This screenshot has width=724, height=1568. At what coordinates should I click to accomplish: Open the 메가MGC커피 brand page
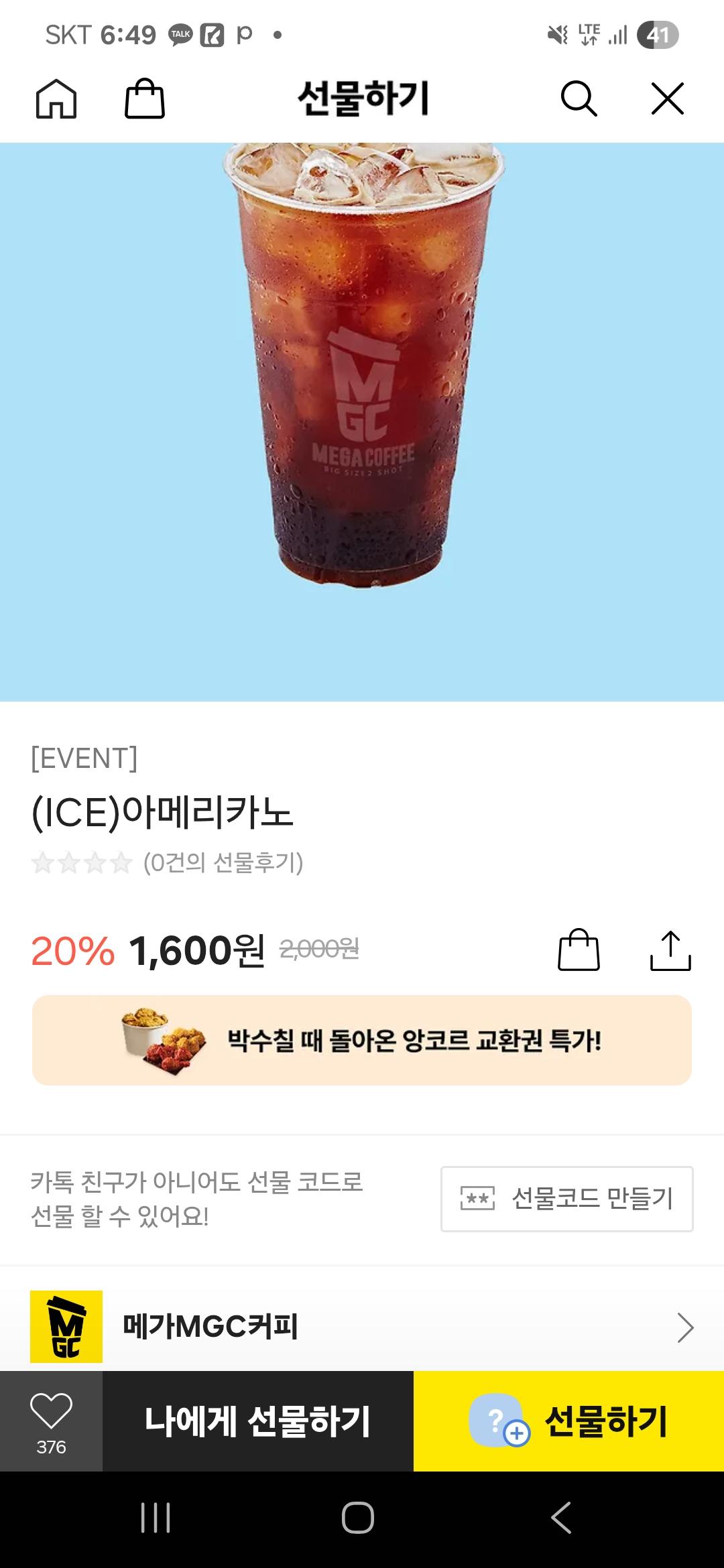(x=362, y=1327)
